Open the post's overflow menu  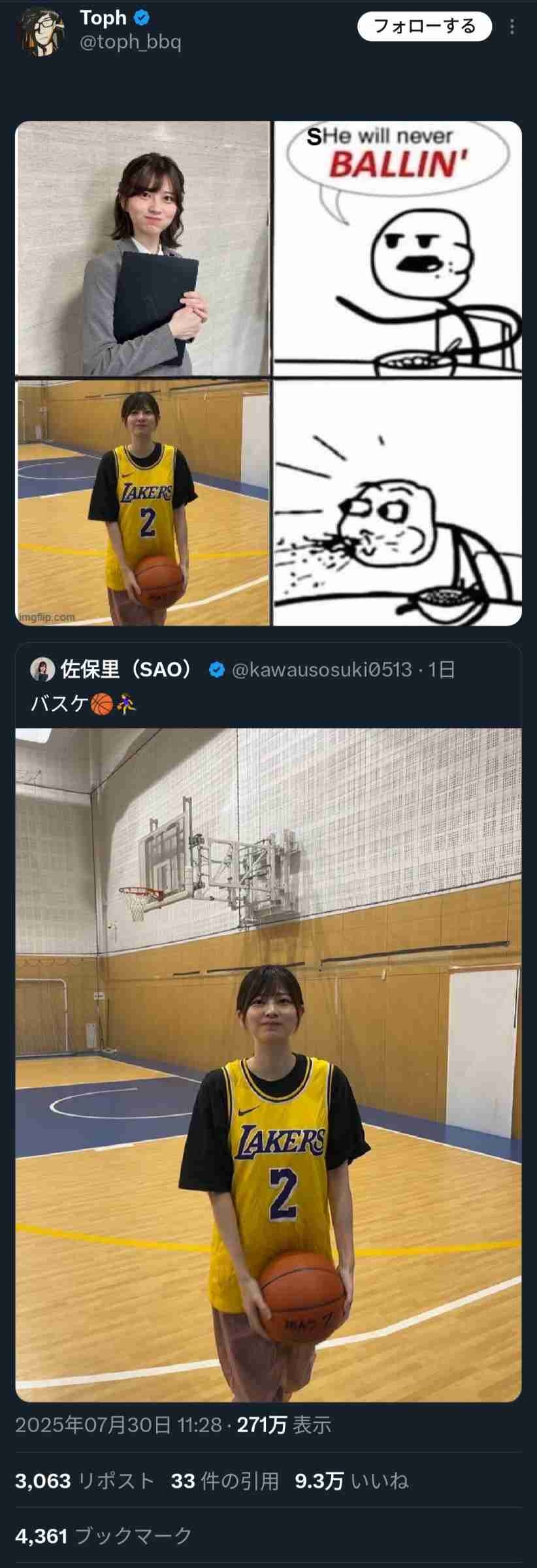(512, 27)
